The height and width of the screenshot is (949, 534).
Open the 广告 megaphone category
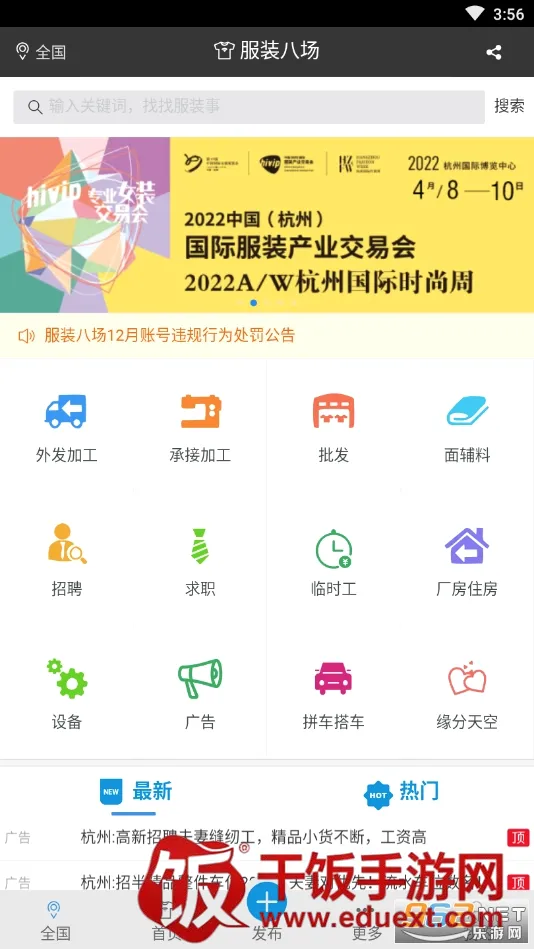pos(200,694)
